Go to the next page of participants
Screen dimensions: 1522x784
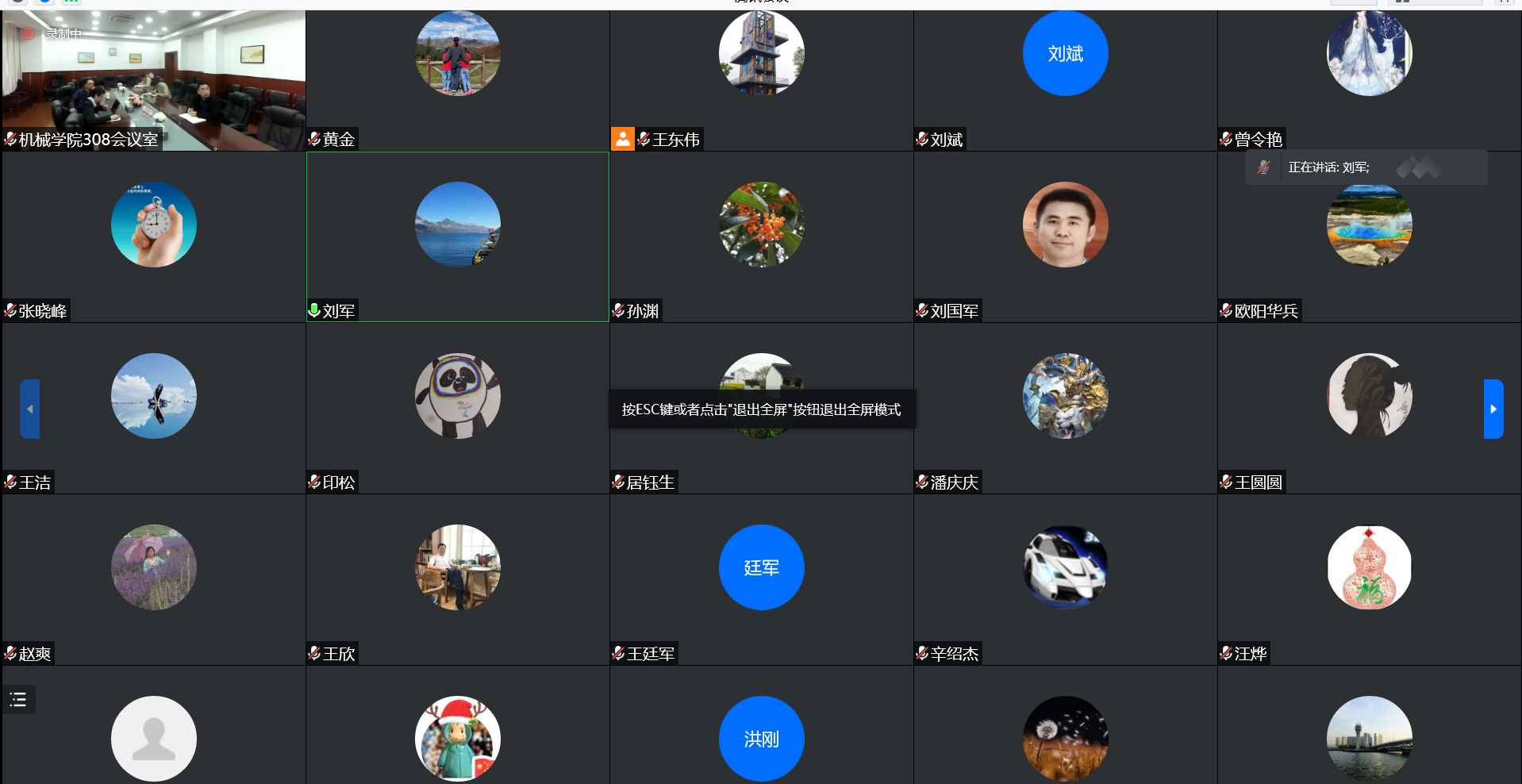pyautogui.click(x=1493, y=409)
